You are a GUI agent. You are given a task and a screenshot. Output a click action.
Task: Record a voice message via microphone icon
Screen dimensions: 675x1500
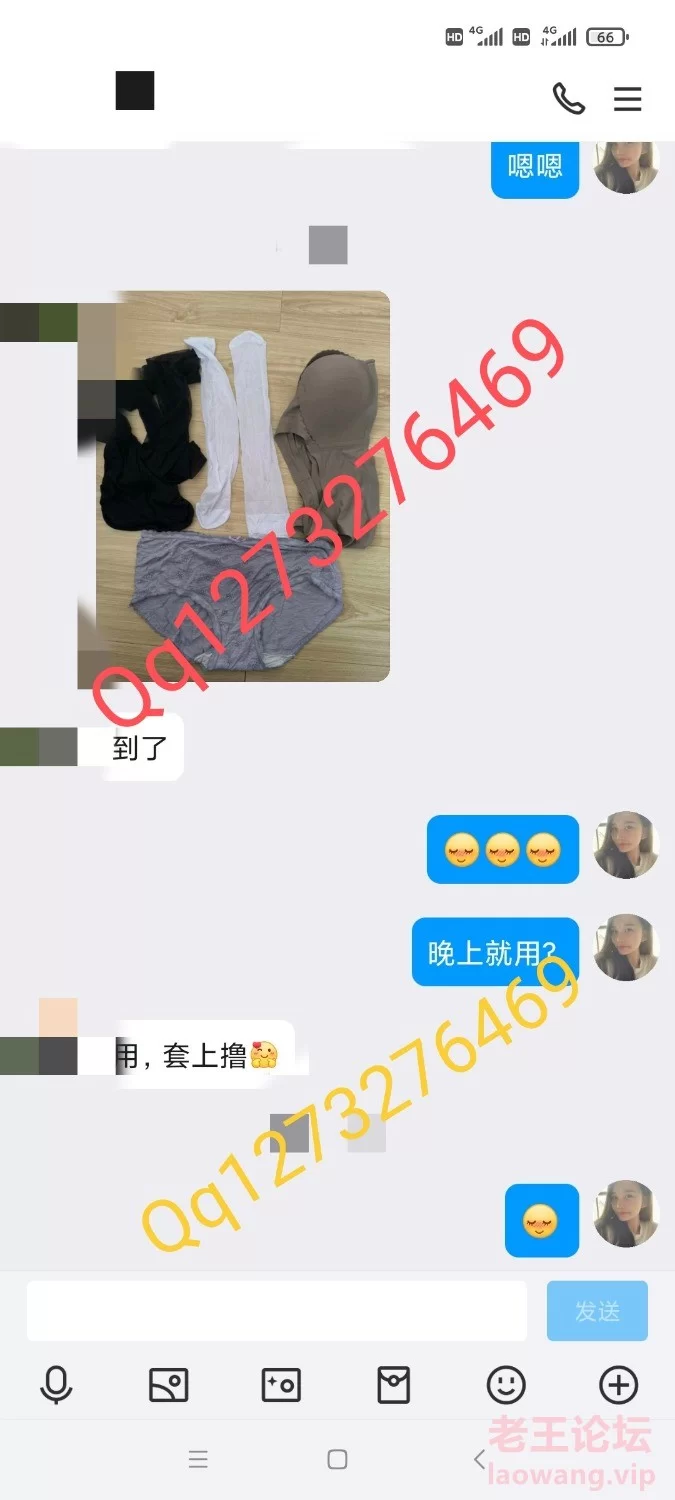pos(56,1385)
